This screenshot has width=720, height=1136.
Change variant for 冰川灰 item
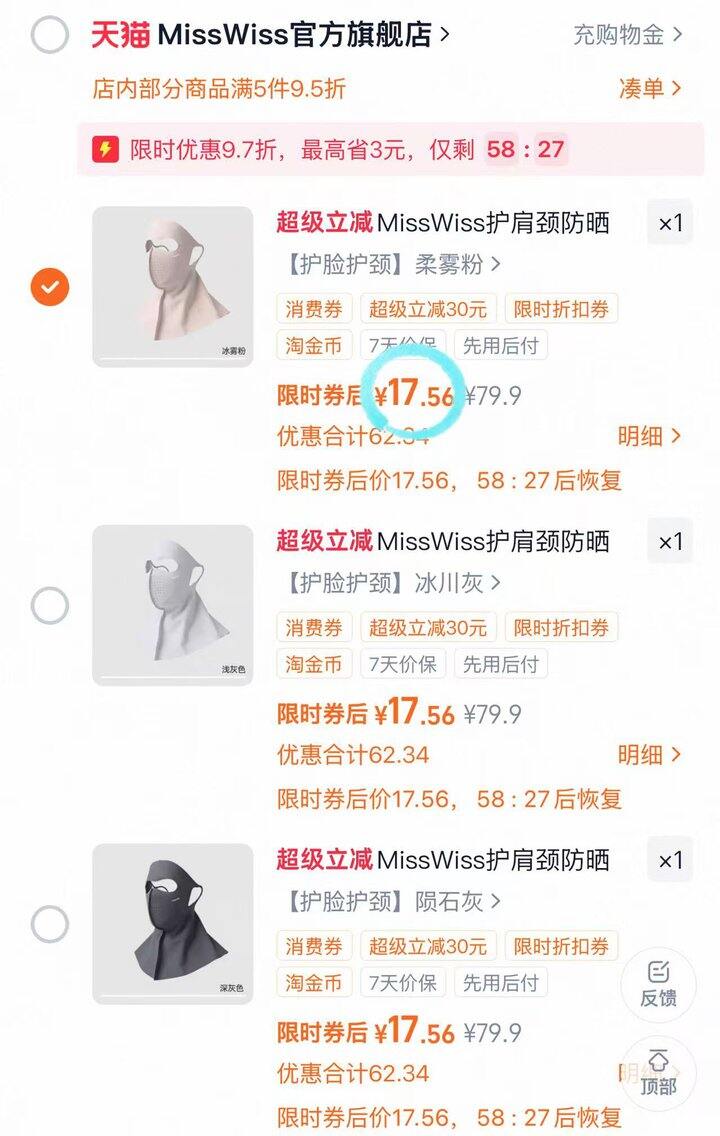tap(394, 583)
